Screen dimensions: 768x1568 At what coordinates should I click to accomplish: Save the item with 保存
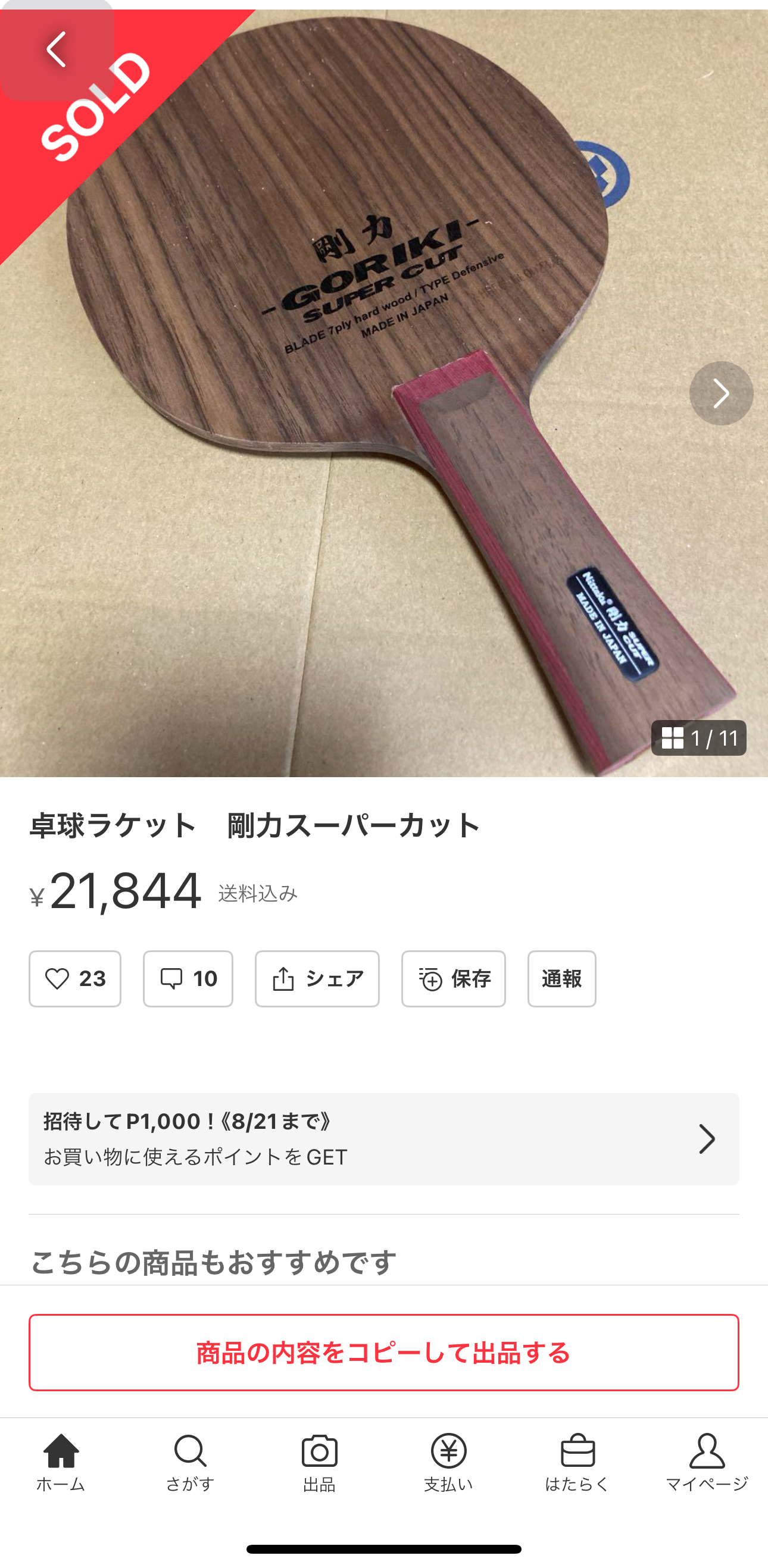coord(453,979)
